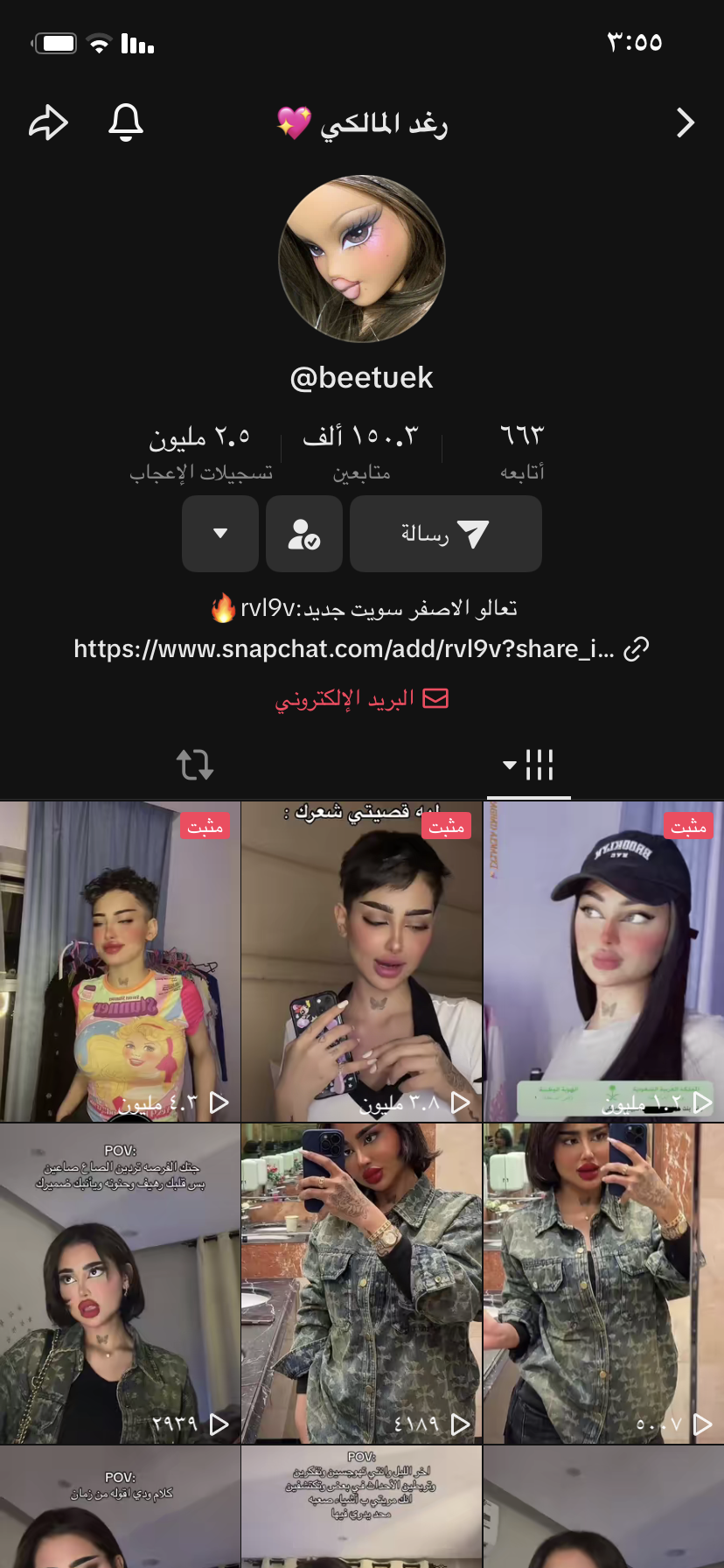Play the video with ٤١٨٩ views
This screenshot has height=1568, width=724.
pyautogui.click(x=361, y=1284)
